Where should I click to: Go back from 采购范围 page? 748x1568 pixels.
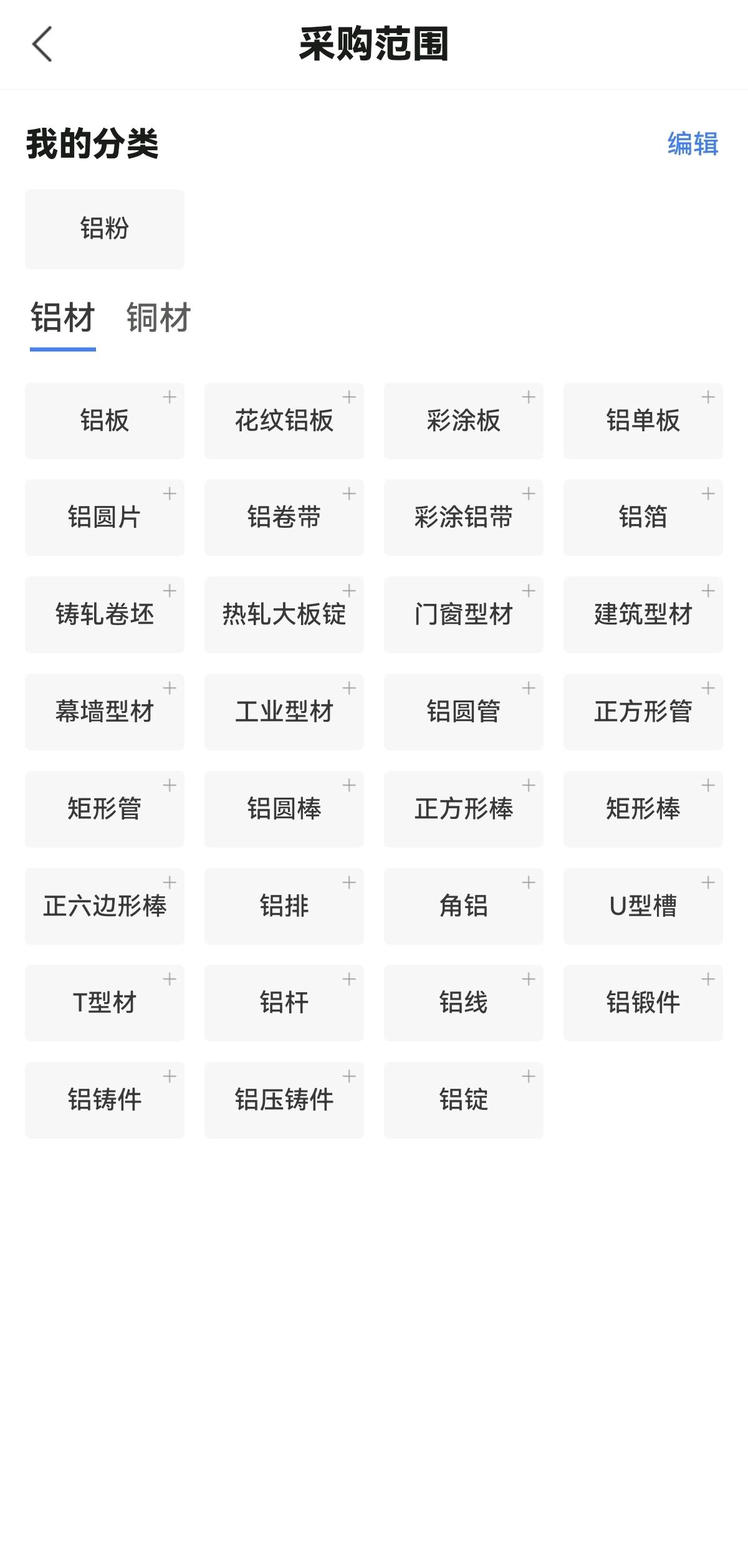tap(42, 44)
